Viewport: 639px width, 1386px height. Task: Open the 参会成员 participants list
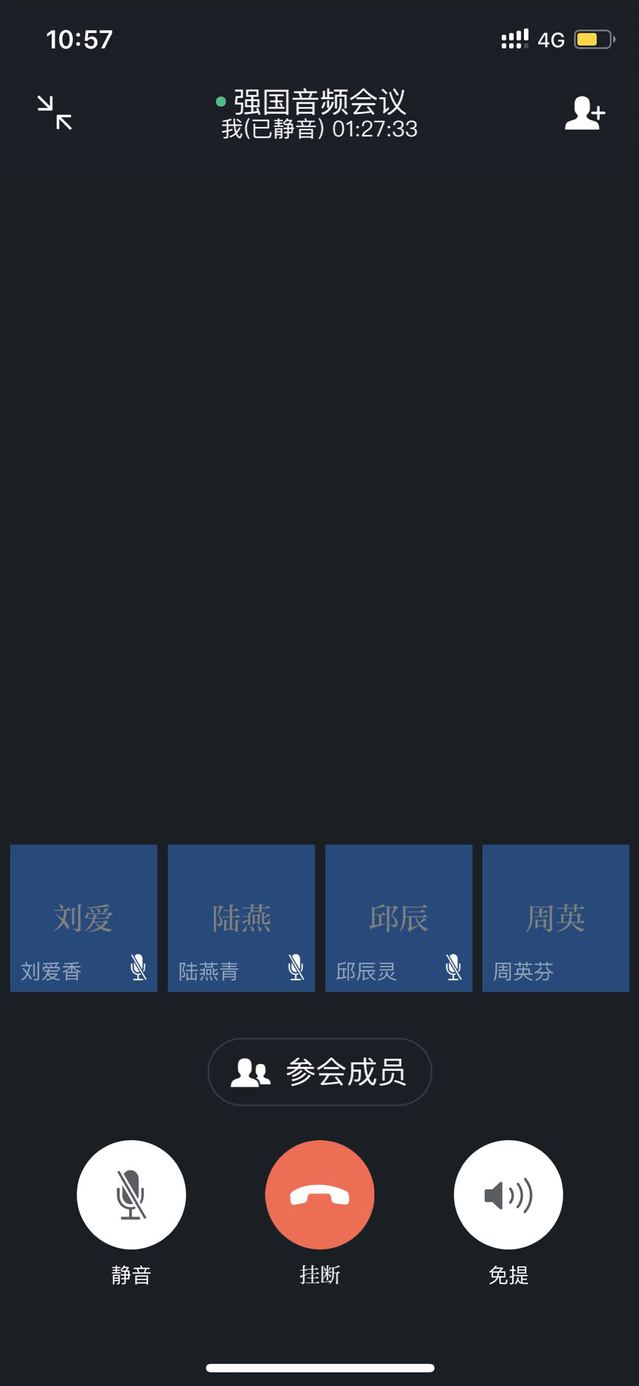[x=320, y=1072]
